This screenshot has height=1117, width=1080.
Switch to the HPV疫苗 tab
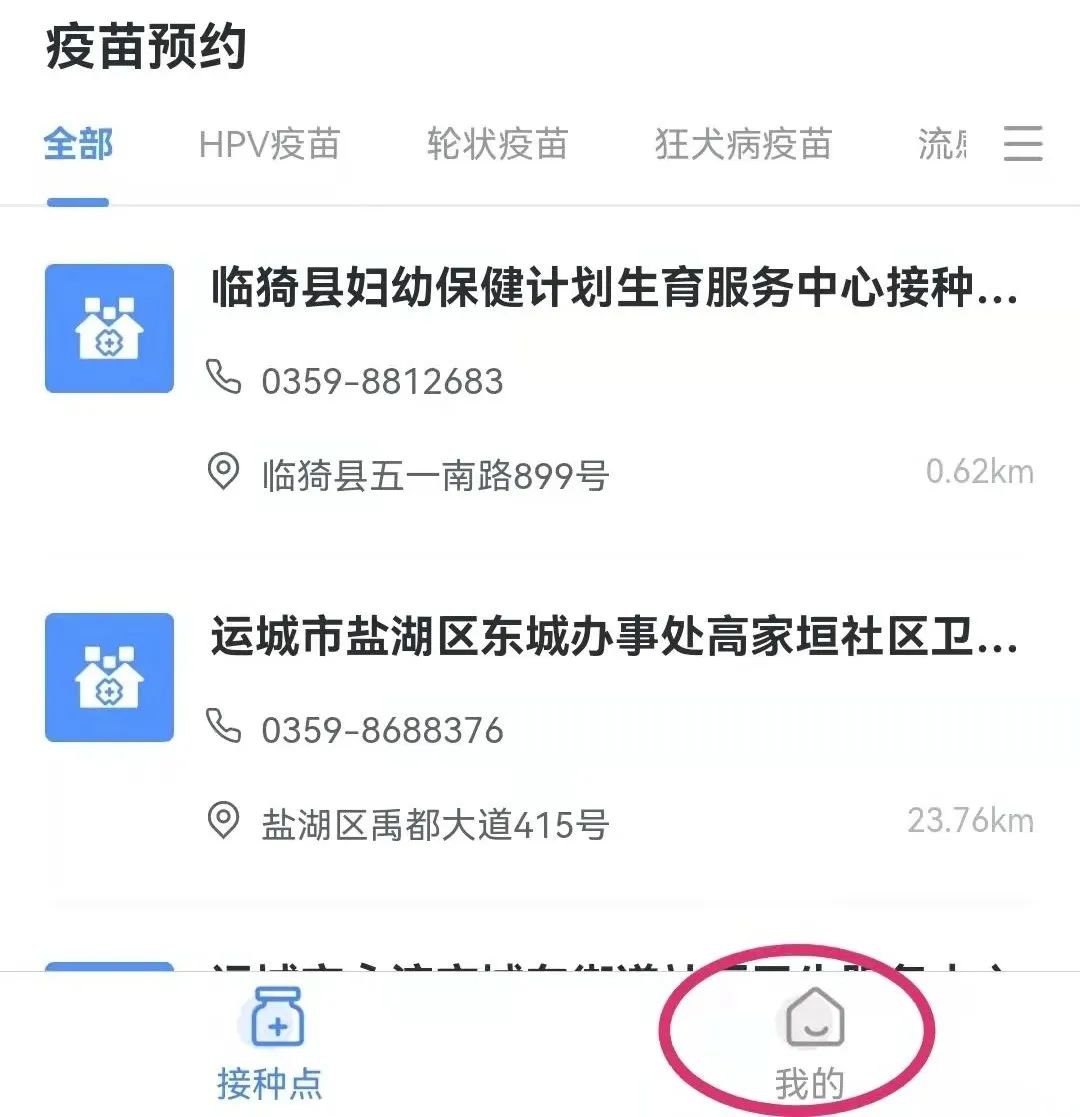coord(269,146)
